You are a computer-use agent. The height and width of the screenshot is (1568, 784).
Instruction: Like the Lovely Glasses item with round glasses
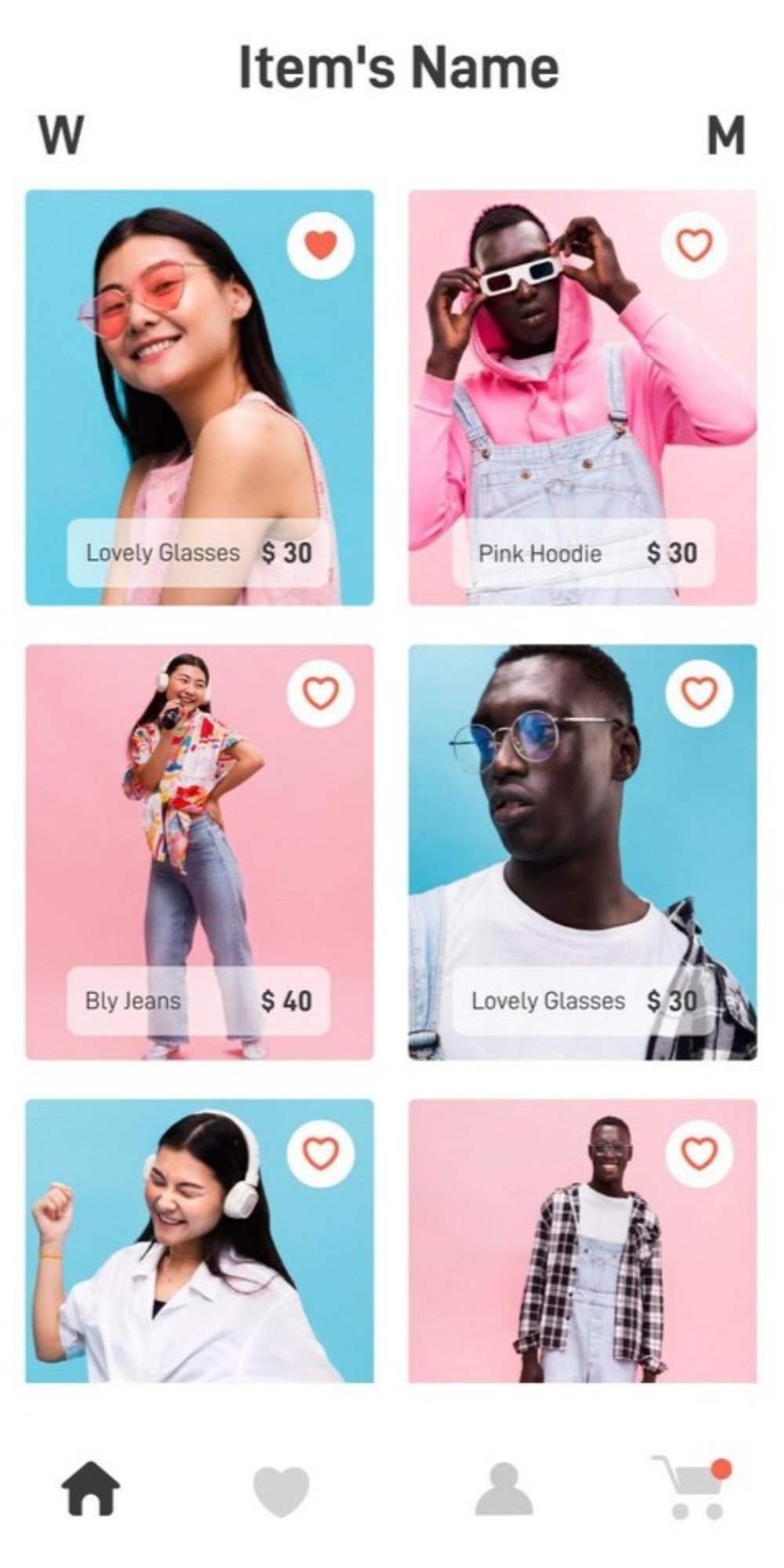699,693
